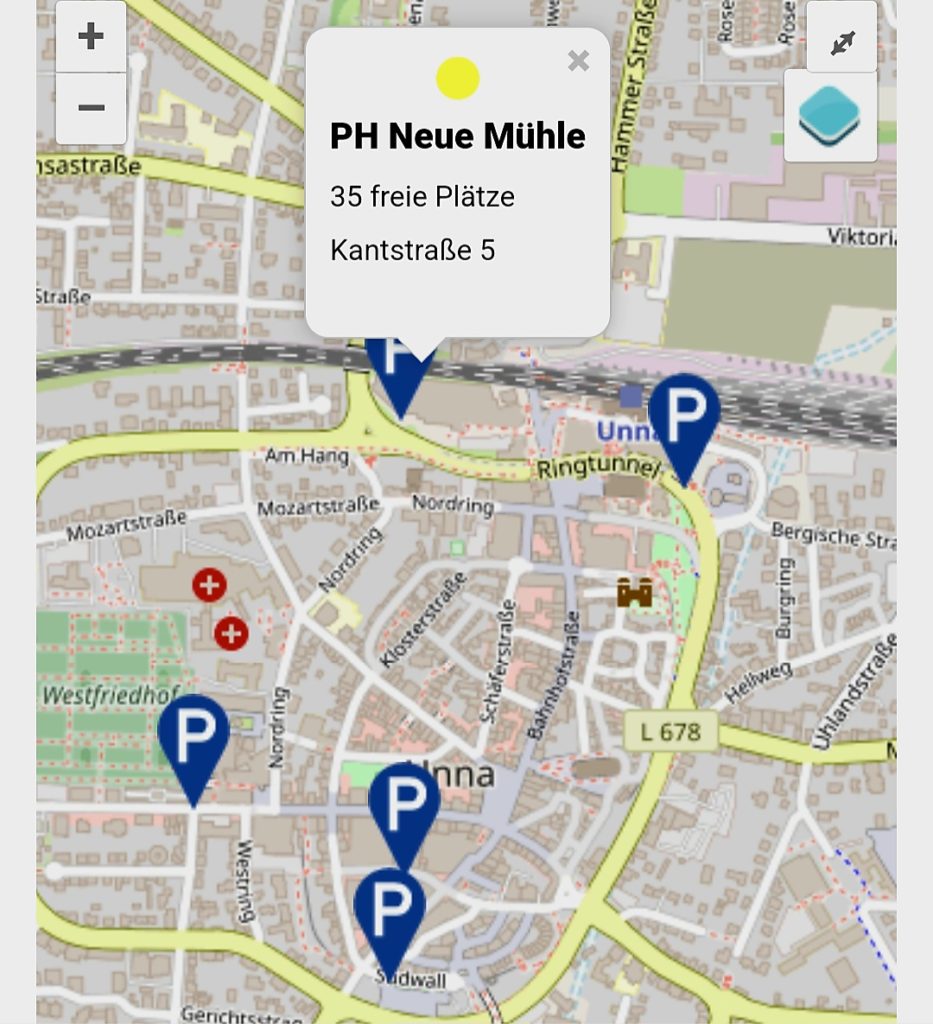Toggle fullscreen map view

tap(842, 41)
